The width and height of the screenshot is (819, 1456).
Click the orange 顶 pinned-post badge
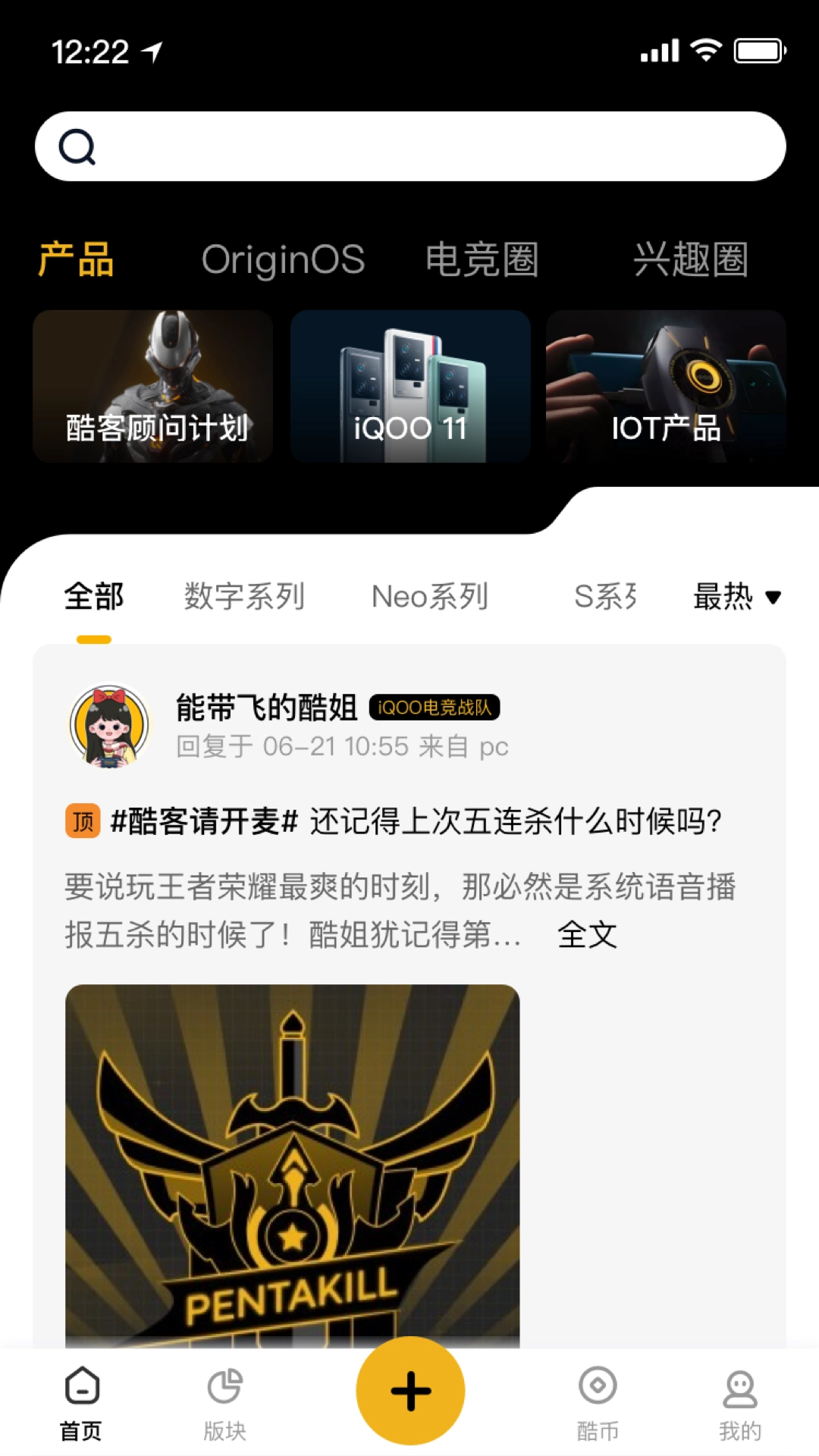click(x=83, y=820)
